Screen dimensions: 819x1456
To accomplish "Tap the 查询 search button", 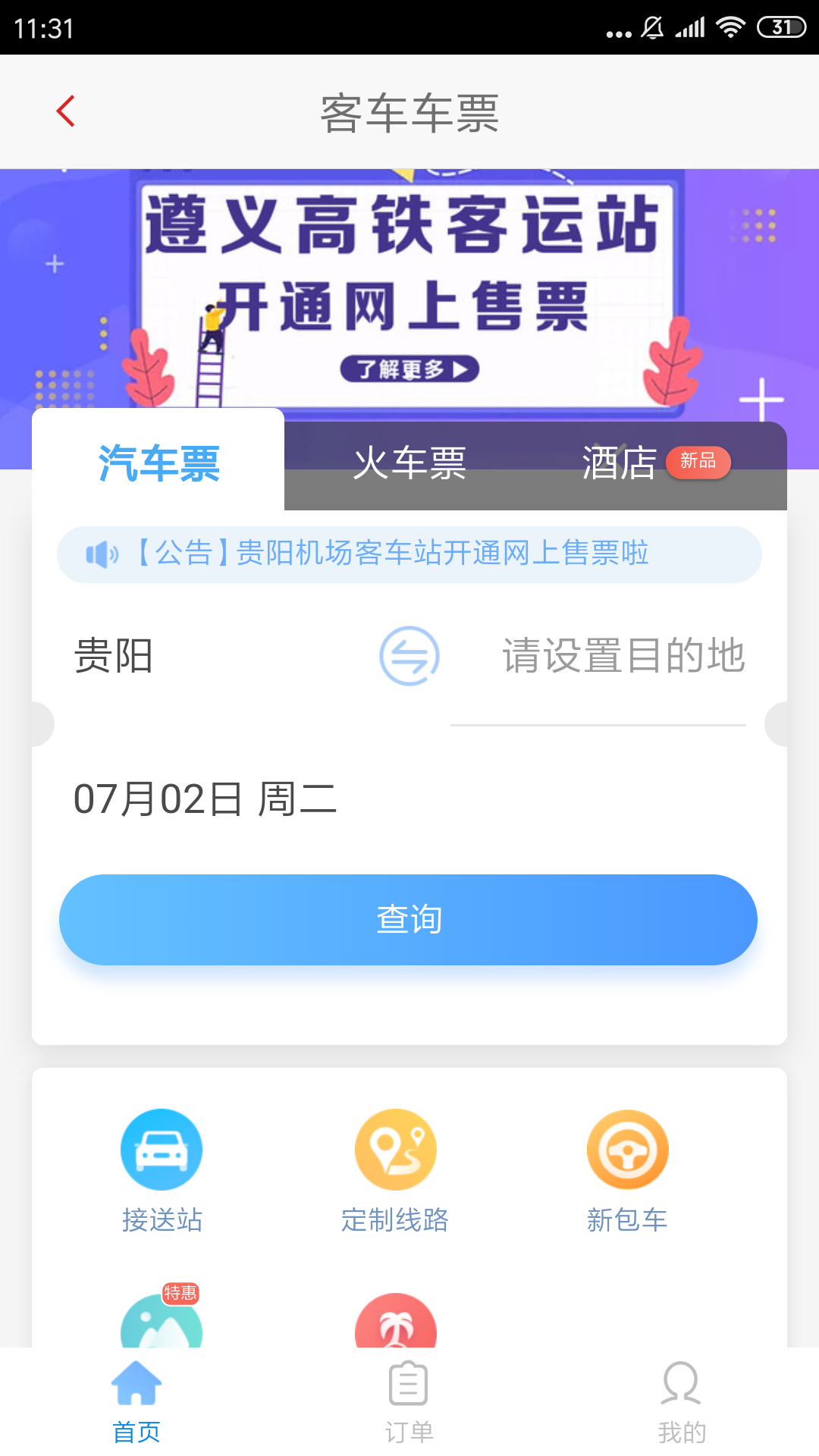I will click(x=408, y=919).
